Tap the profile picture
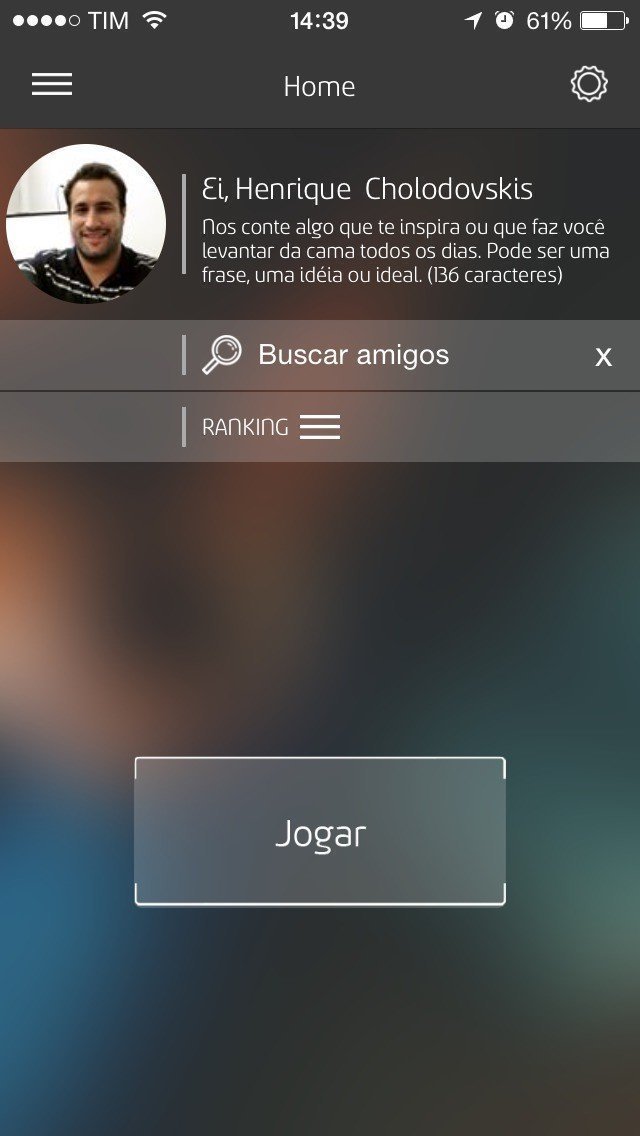This screenshot has width=640, height=1136. (x=86, y=224)
